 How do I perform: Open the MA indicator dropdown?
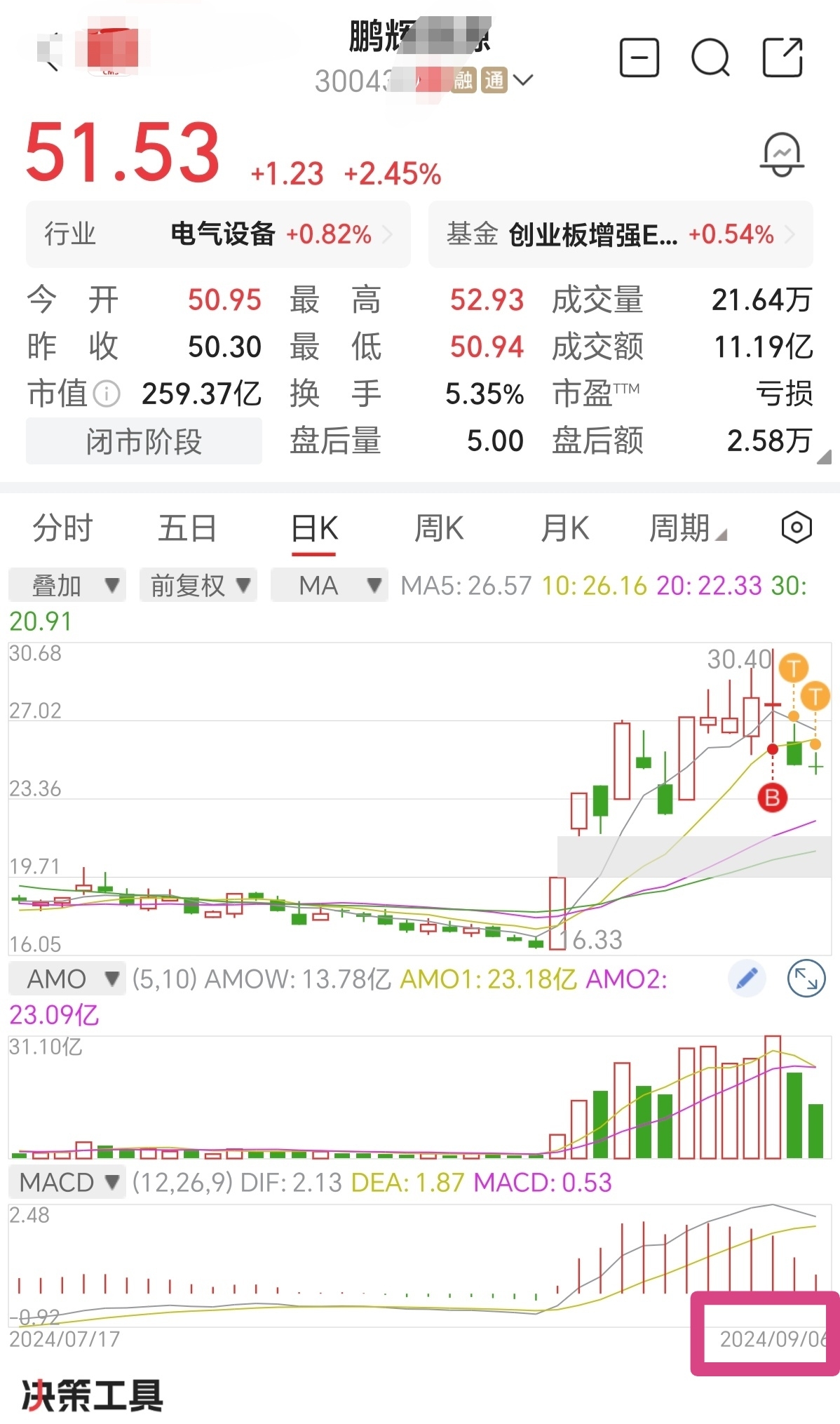click(329, 585)
